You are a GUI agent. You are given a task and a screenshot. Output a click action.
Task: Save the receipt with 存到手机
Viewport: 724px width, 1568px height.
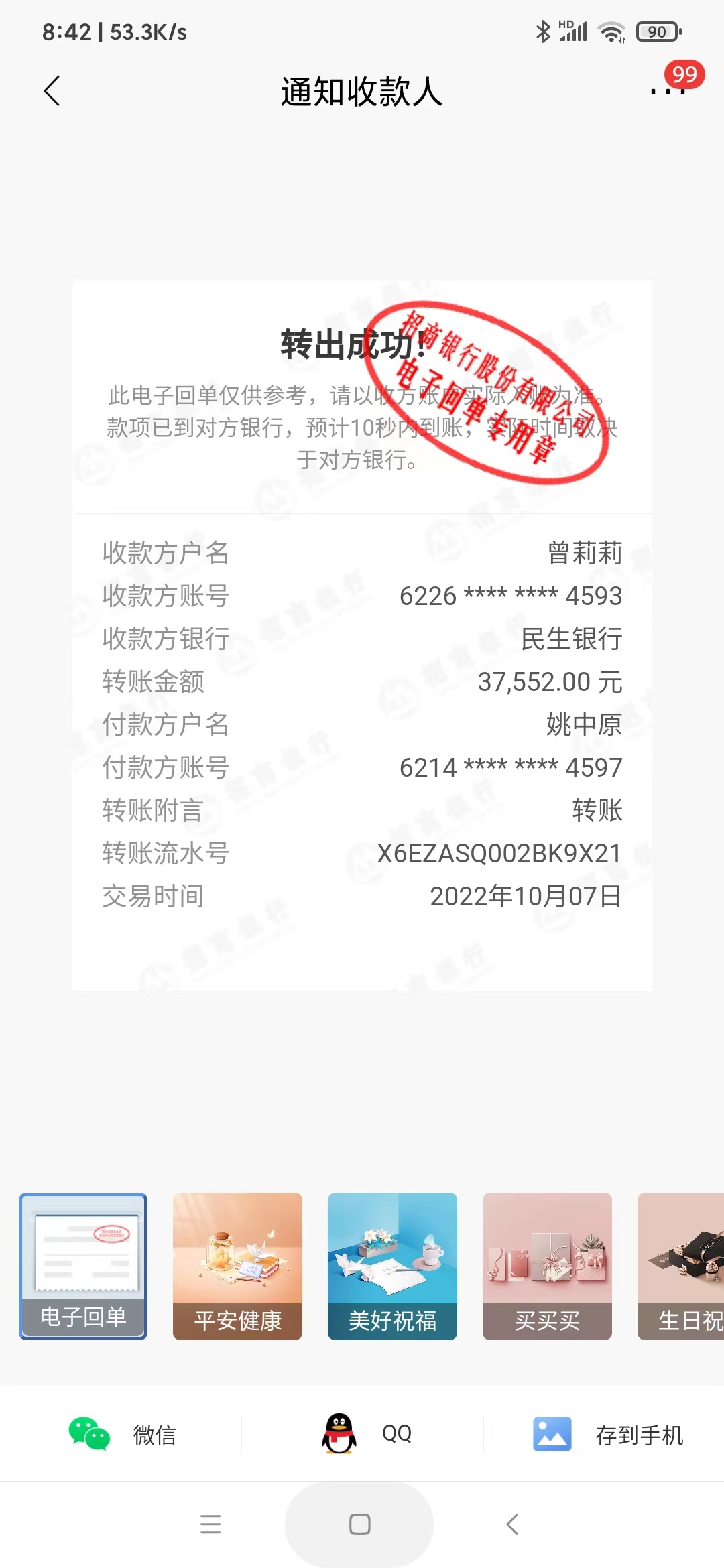pyautogui.click(x=607, y=1434)
